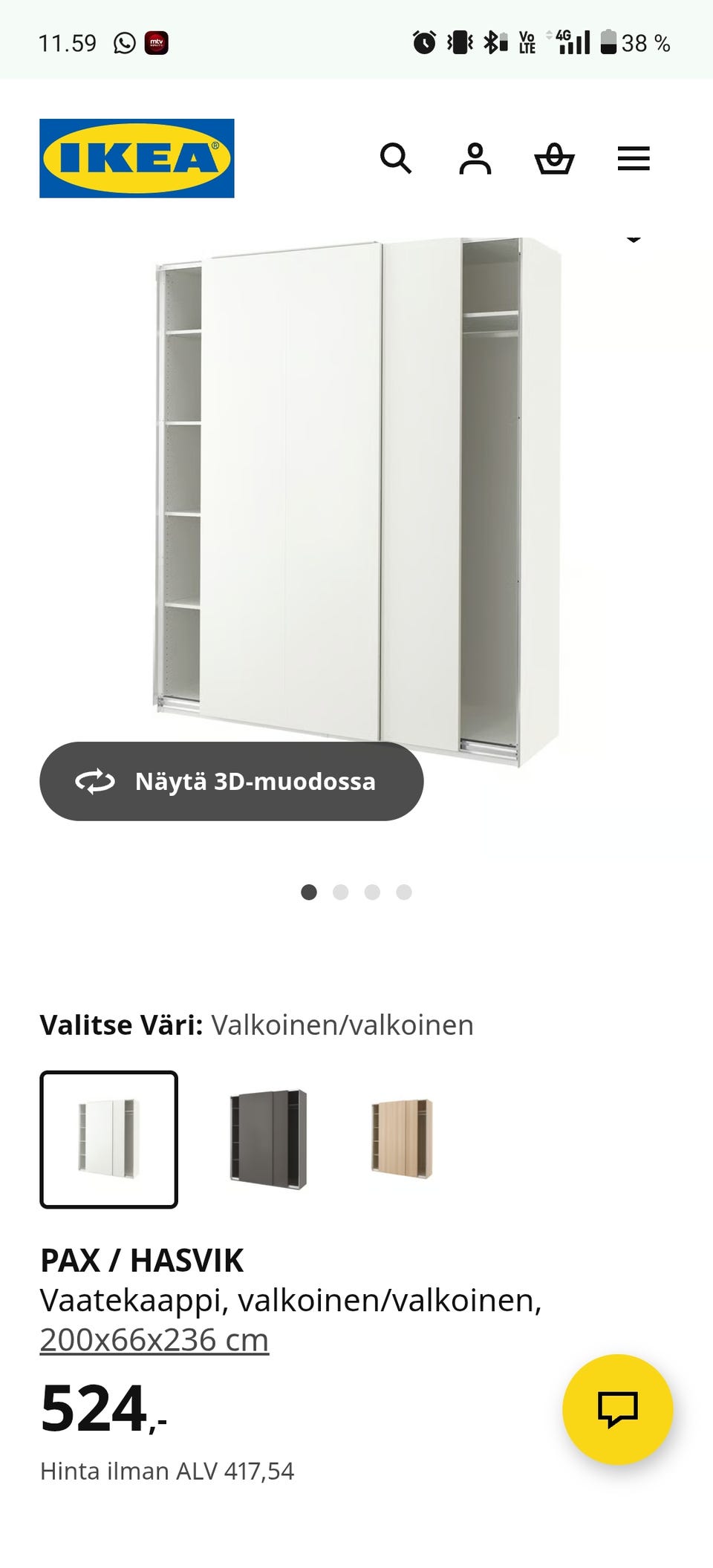Expand the product image overlay chevron
Image resolution: width=713 pixels, height=1568 pixels.
(x=633, y=238)
